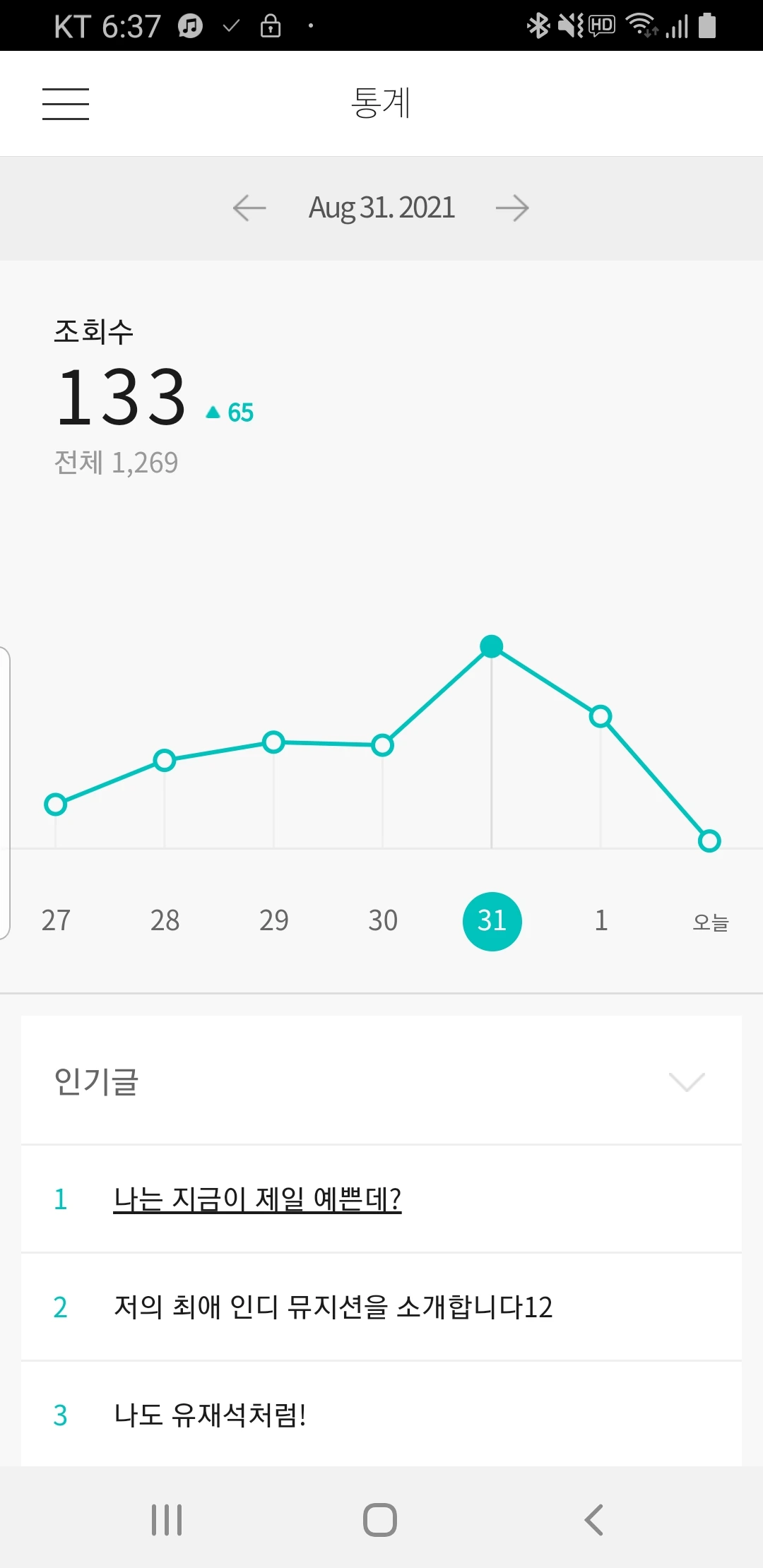The height and width of the screenshot is (1568, 763).
Task: Select day 1 on the chart
Action: click(601, 920)
